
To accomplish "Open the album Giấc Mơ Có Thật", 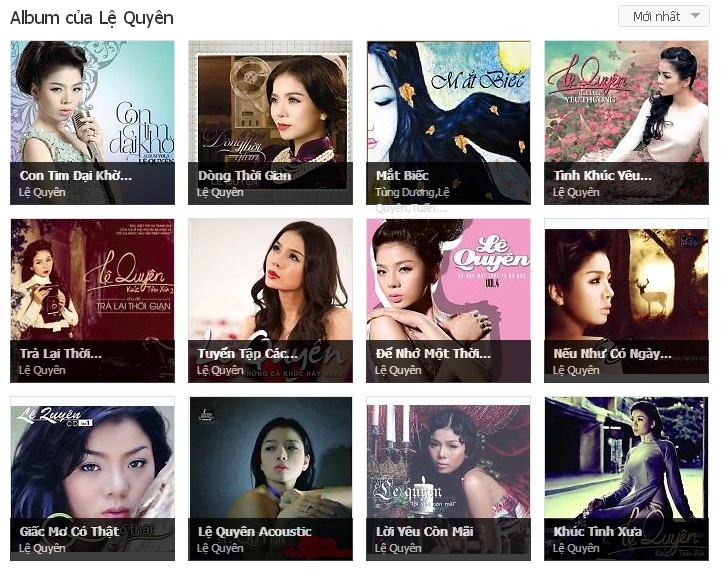I will (x=92, y=478).
